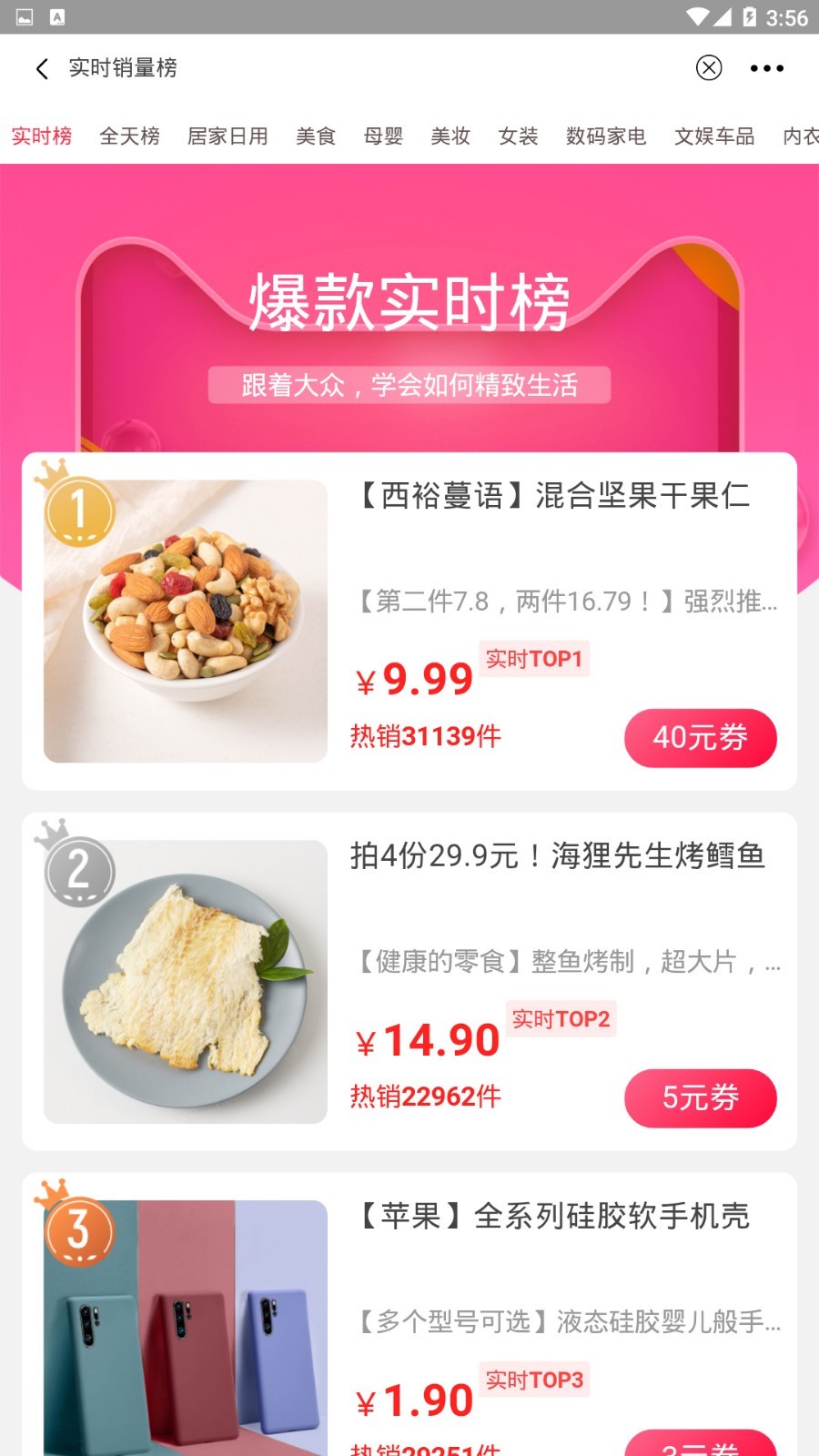
Task: Switch to the 全天榜 tab
Action: 128,136
